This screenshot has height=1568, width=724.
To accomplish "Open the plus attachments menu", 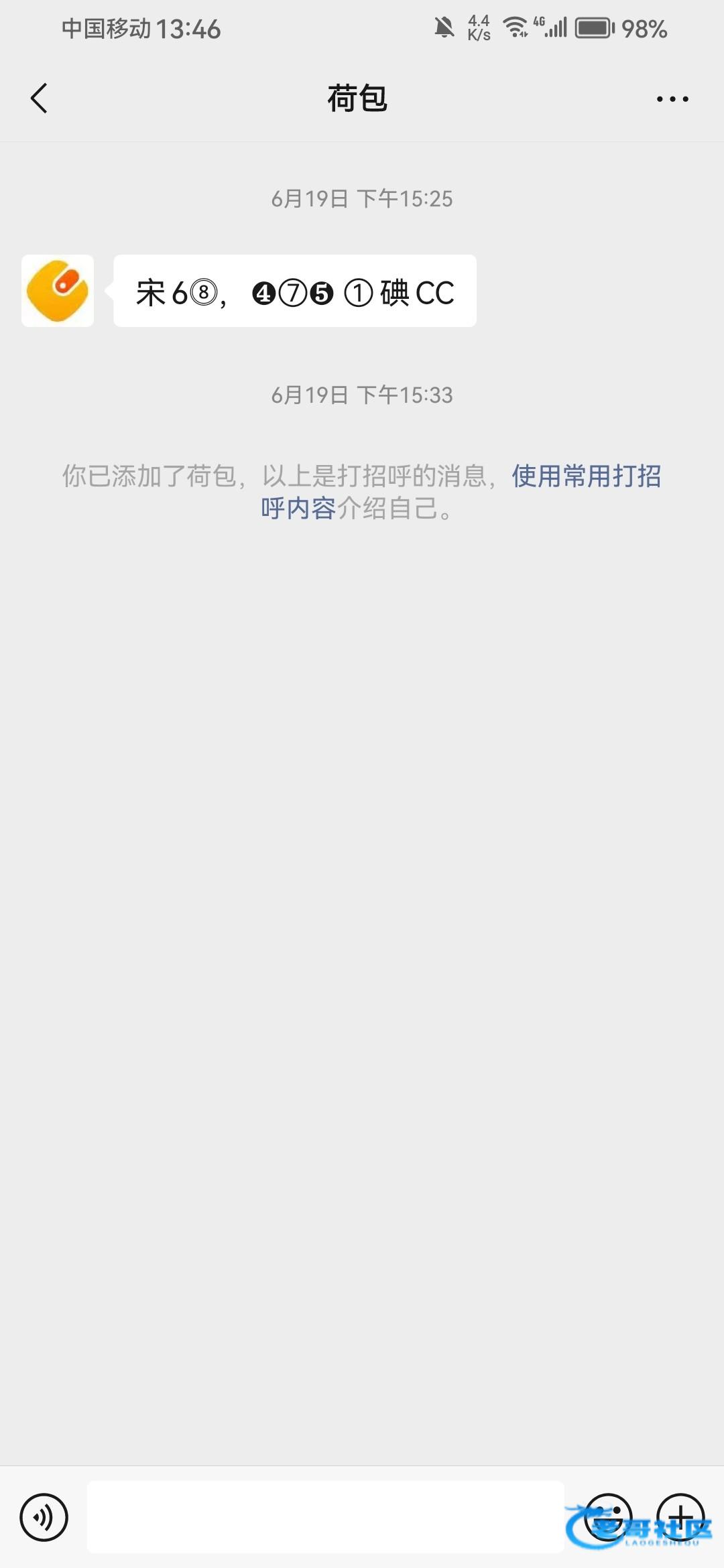I will (681, 1517).
